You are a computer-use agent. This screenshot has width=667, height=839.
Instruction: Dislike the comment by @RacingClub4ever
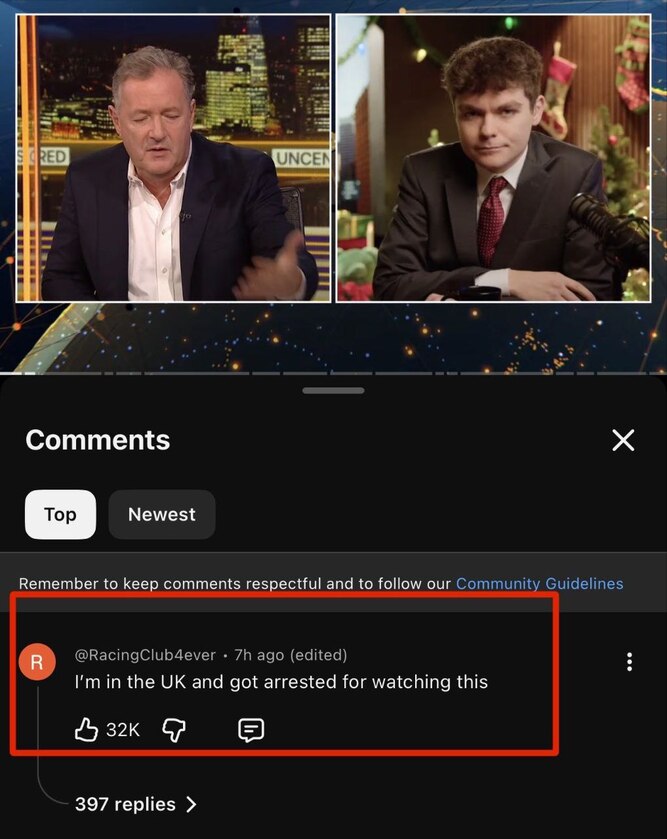[x=174, y=730]
